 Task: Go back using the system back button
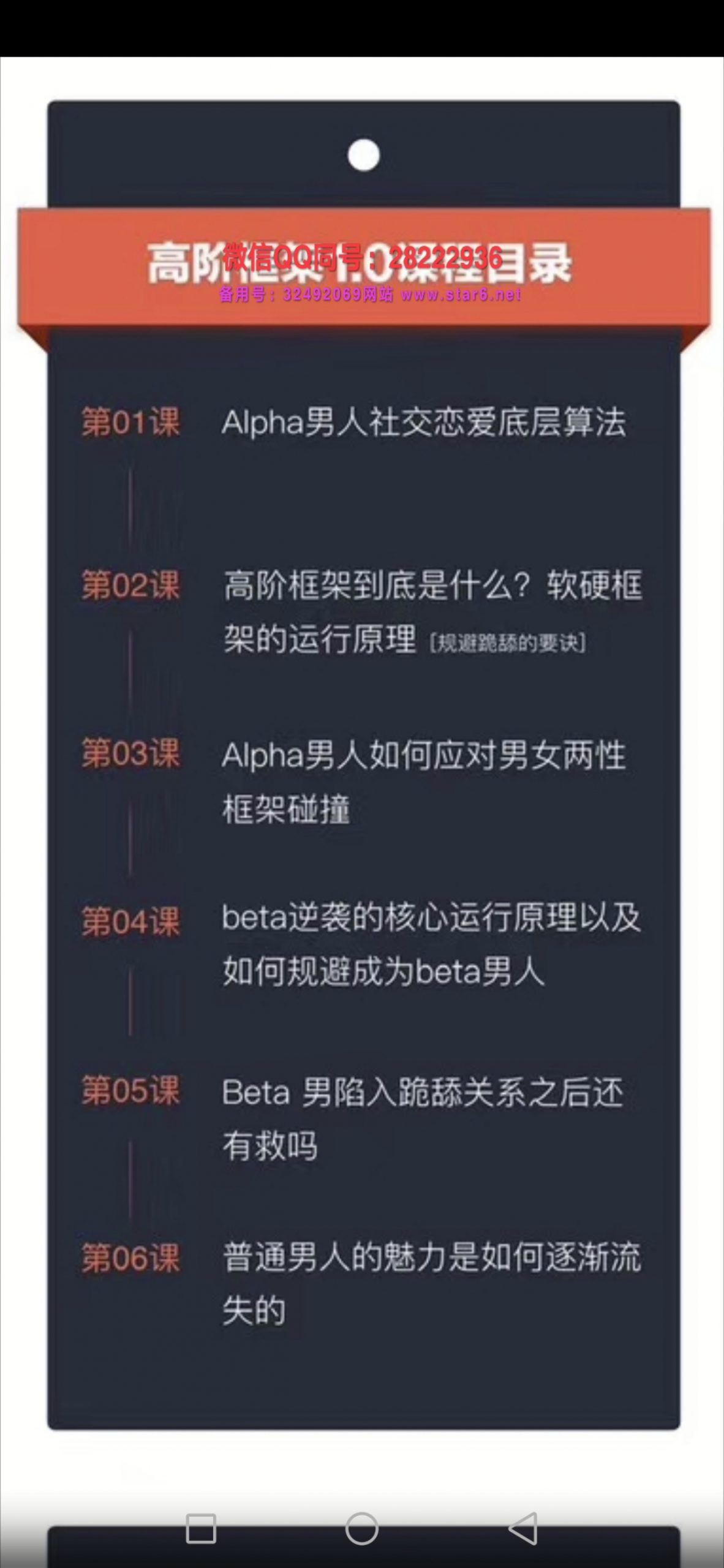point(523,1528)
